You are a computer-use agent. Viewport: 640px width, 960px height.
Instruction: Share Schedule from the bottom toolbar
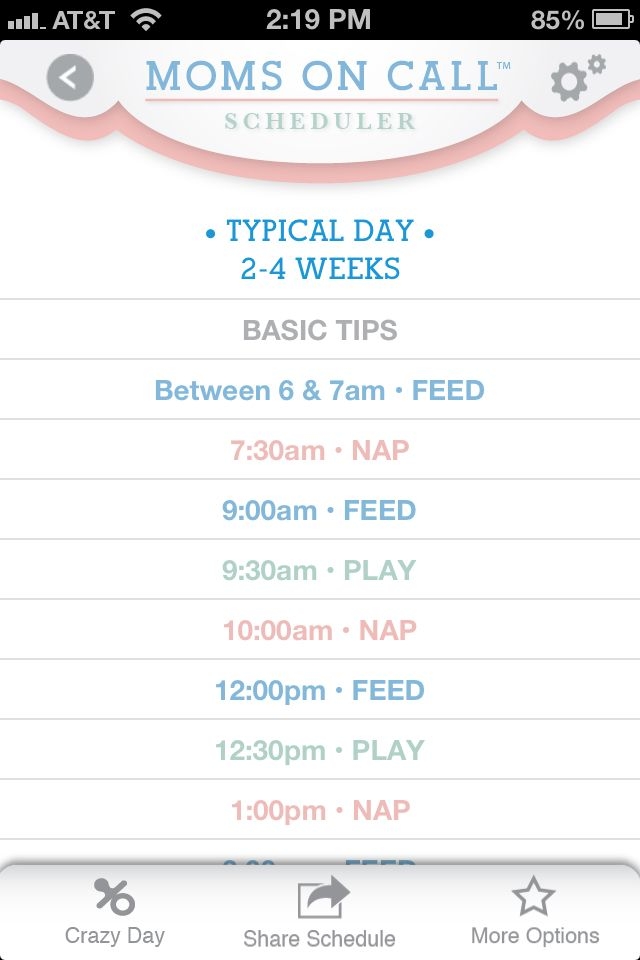(x=320, y=912)
